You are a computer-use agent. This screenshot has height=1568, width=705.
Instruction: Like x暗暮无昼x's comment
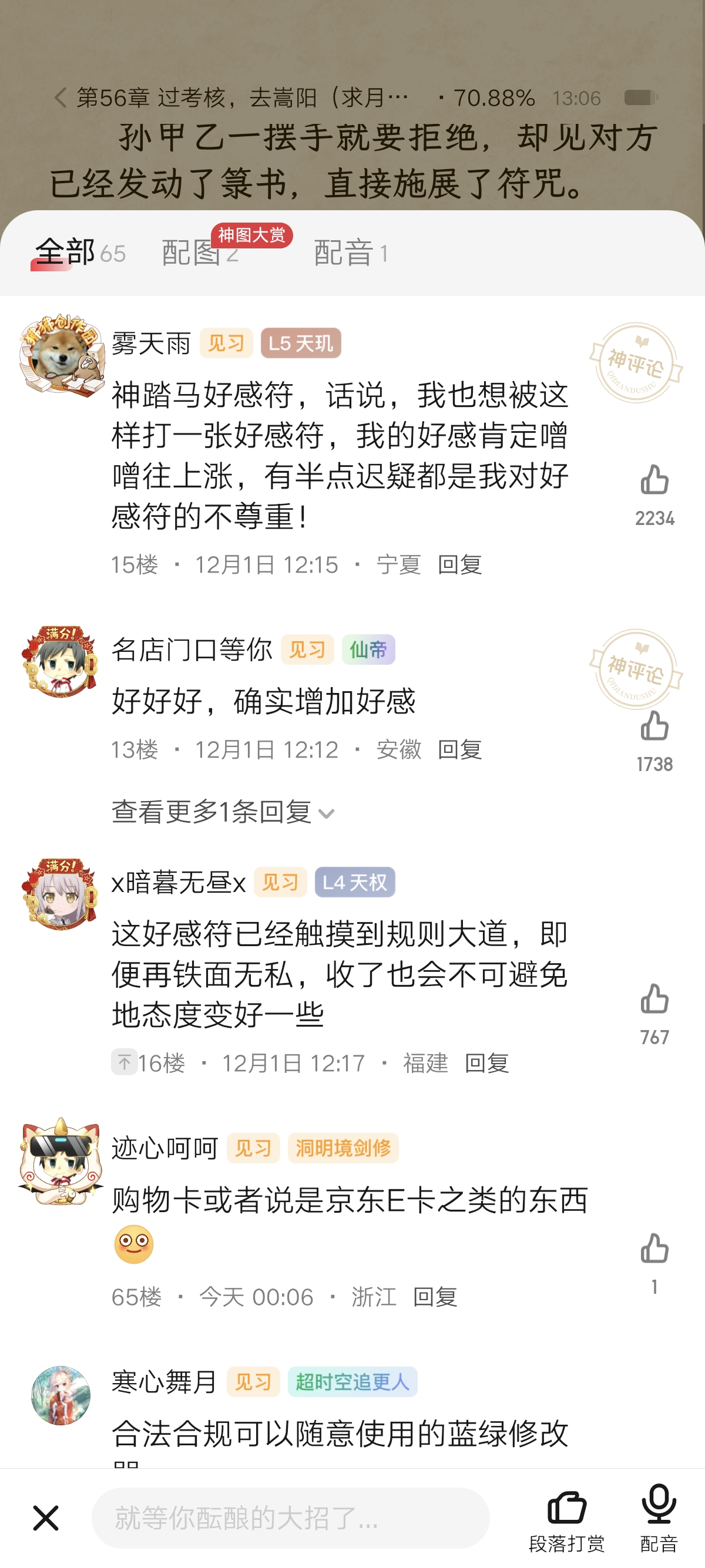[654, 1000]
